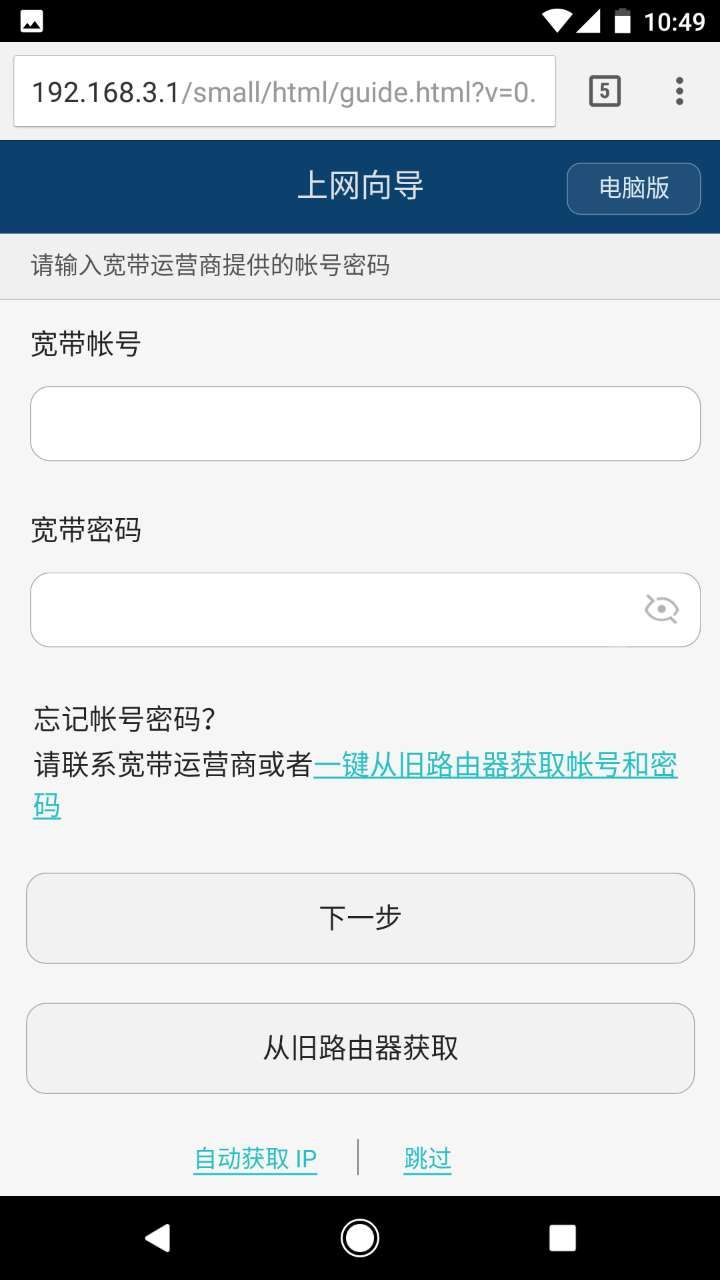The height and width of the screenshot is (1280, 720).
Task: Choose the 自动获取 IP link
Action: tap(255, 1159)
